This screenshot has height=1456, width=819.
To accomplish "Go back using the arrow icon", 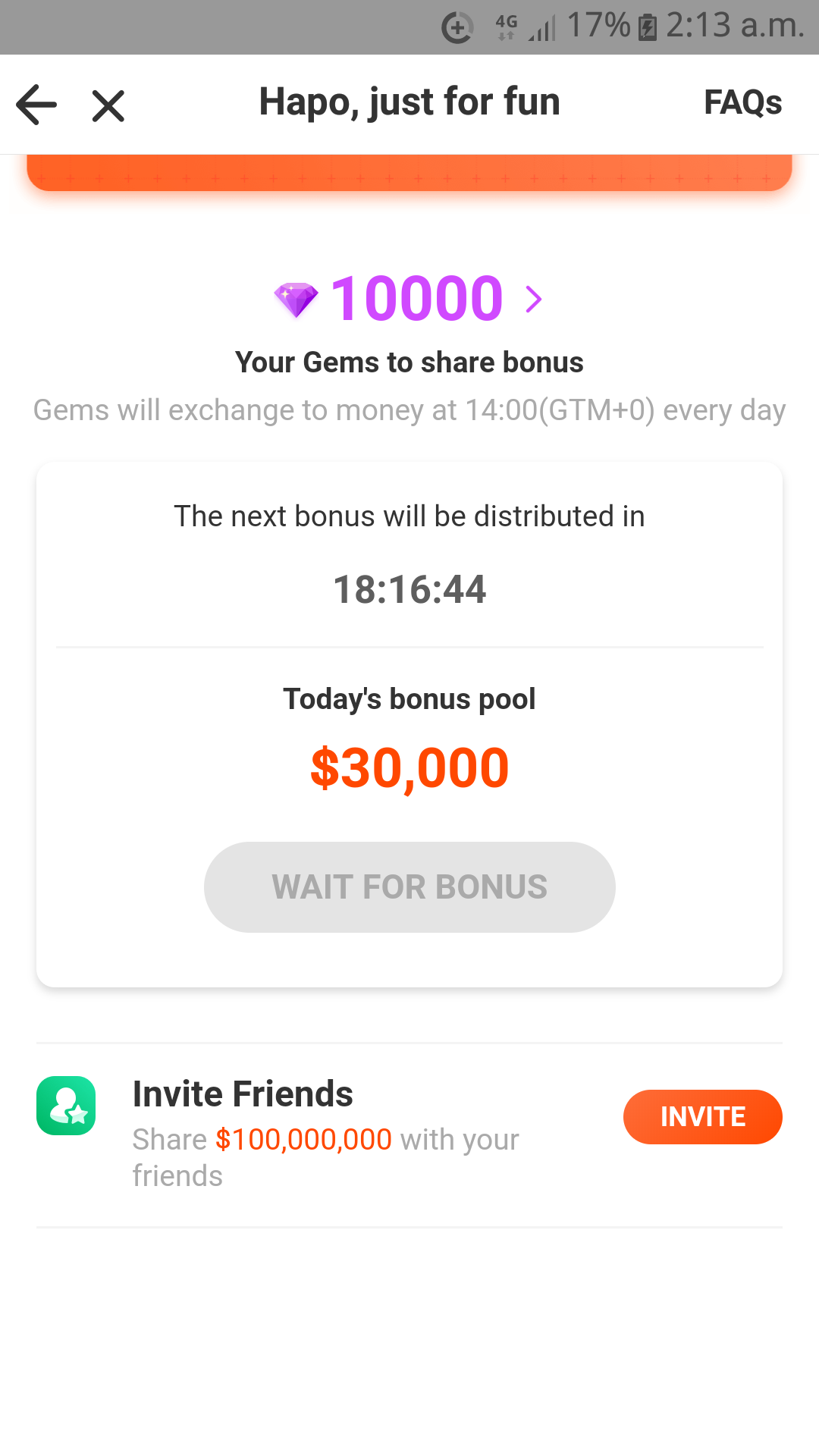I will [36, 105].
